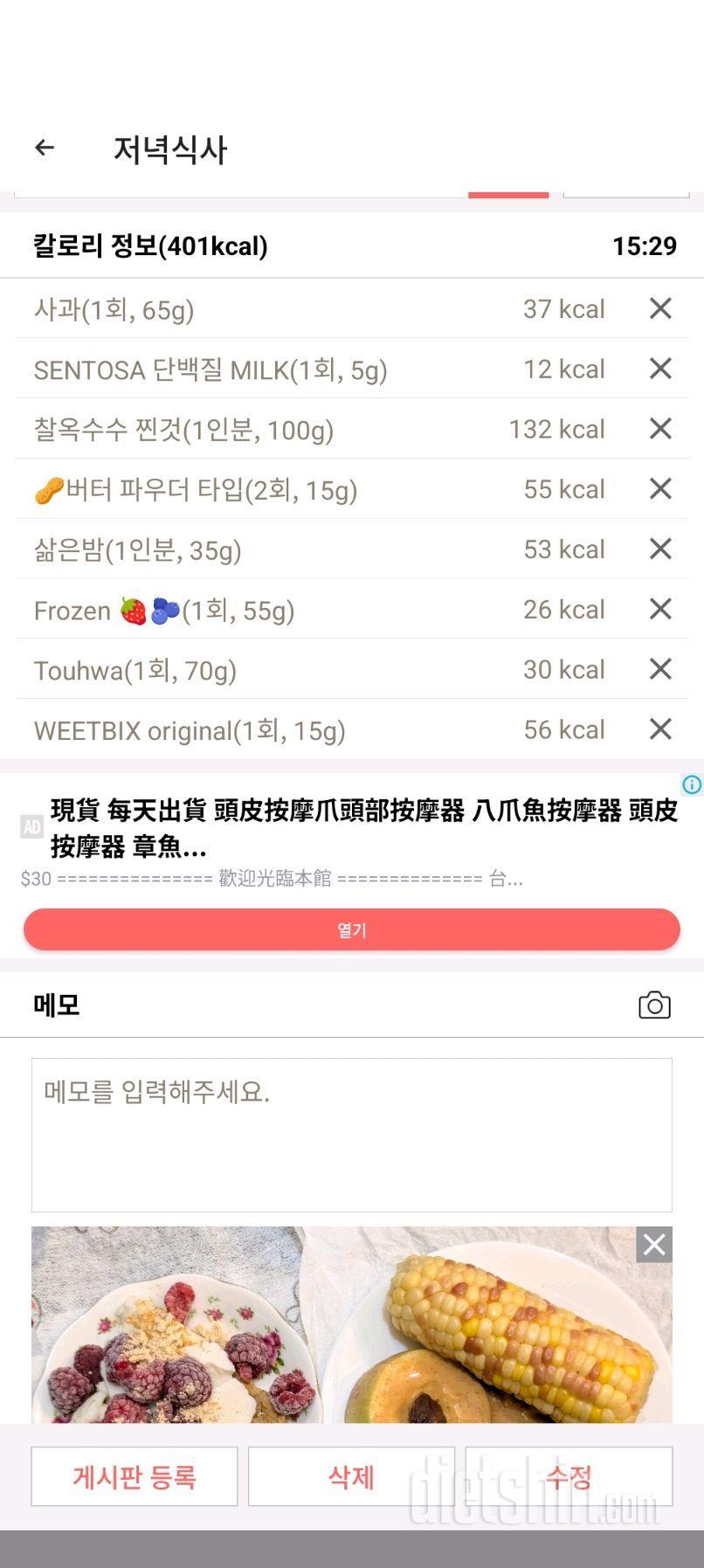
Task: Tap the memo input field to type
Action: (351, 1135)
